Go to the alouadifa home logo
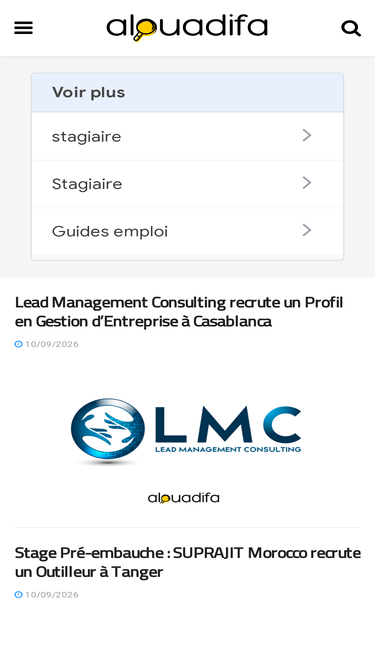The image size is (375, 667). click(x=187, y=28)
